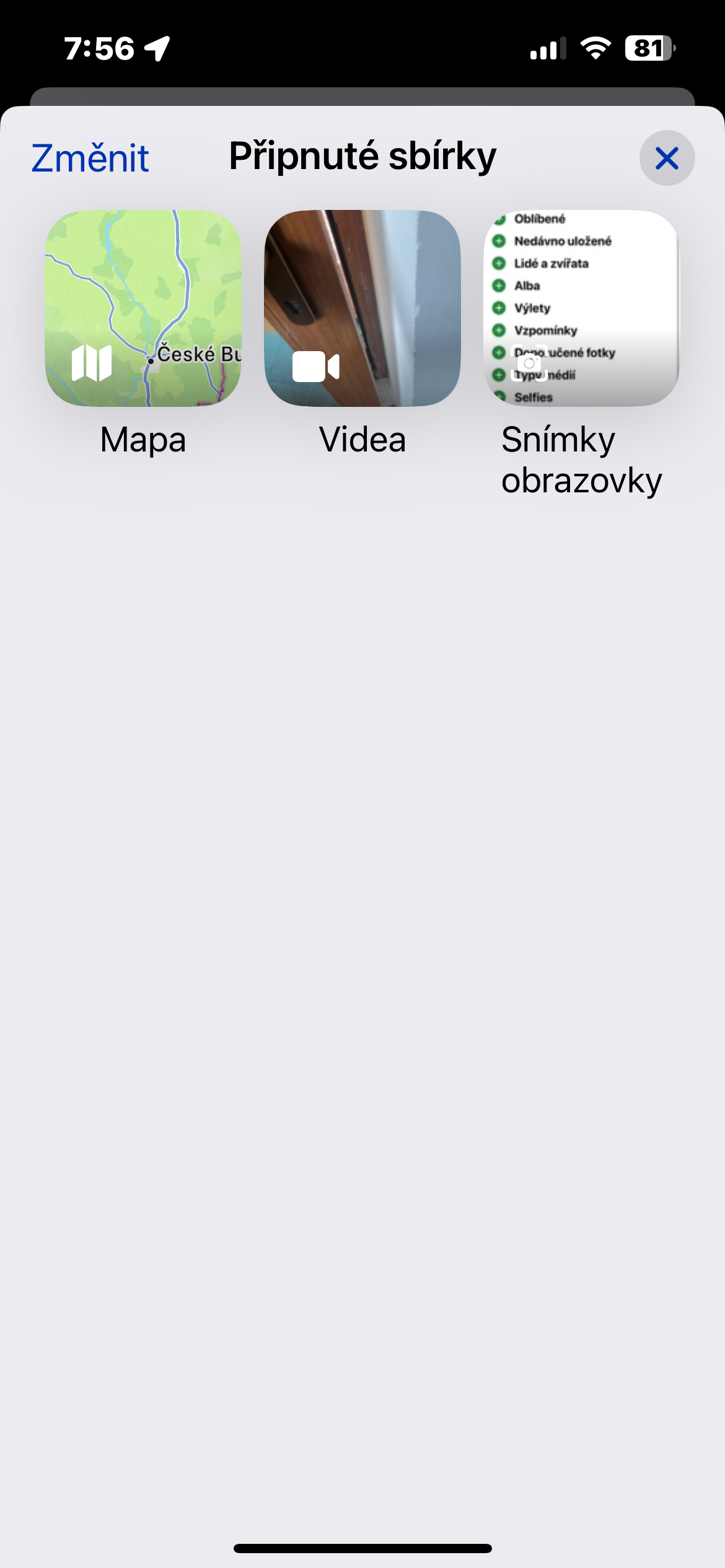Open the Snímky obrazovky collection
Image resolution: width=725 pixels, height=1568 pixels.
click(x=581, y=308)
